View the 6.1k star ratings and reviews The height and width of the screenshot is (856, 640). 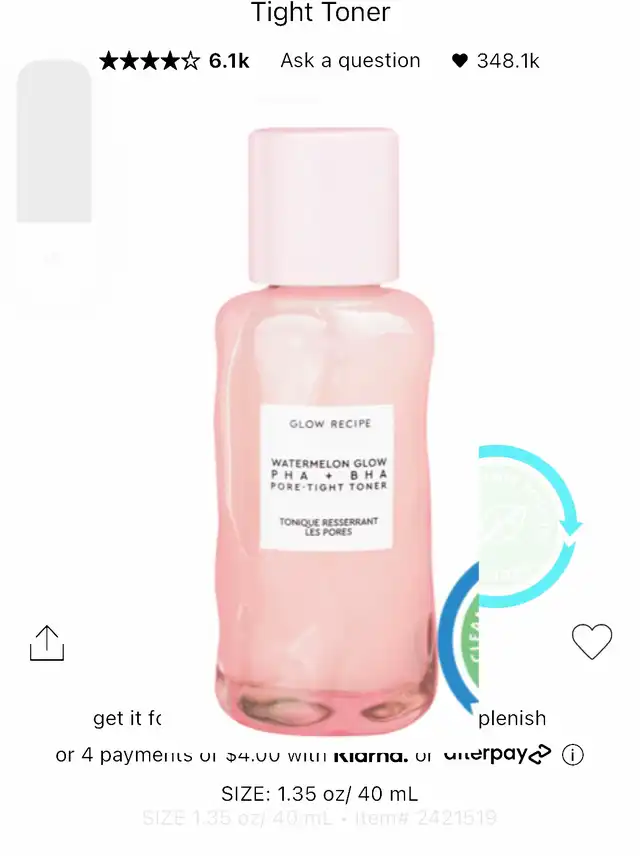174,61
